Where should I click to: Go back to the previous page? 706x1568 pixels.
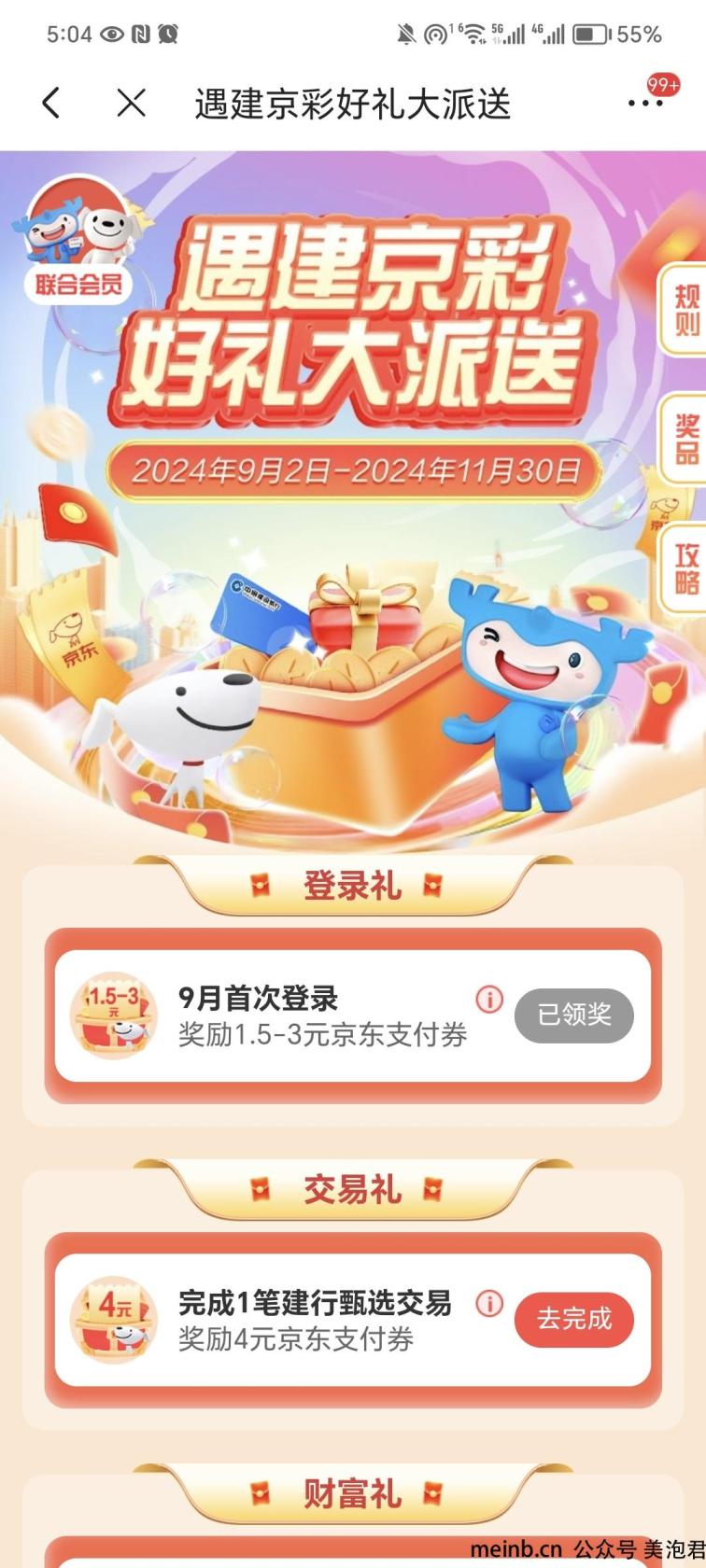(51, 103)
